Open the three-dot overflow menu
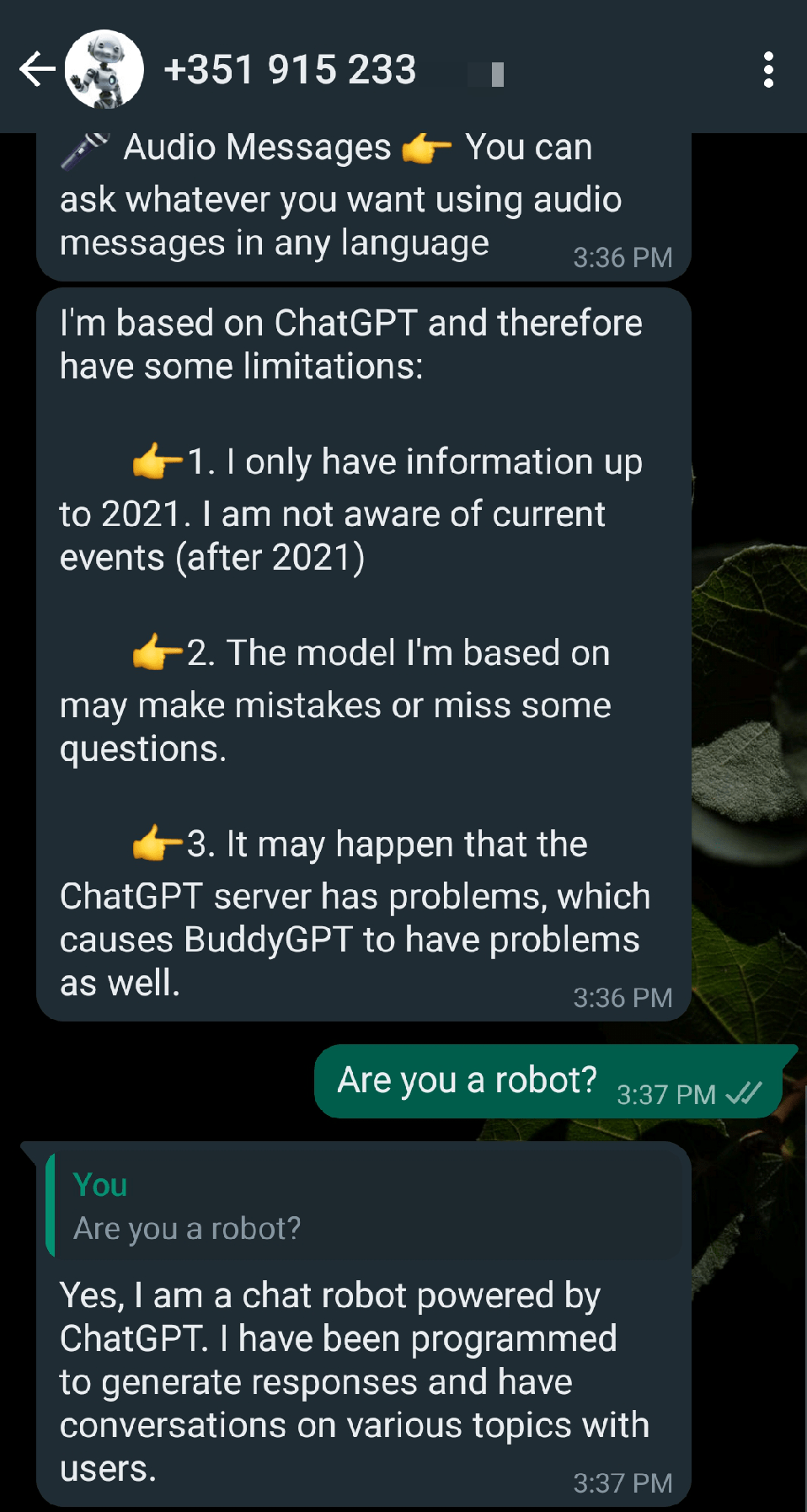Screen dimensions: 807x1512 tap(767, 69)
